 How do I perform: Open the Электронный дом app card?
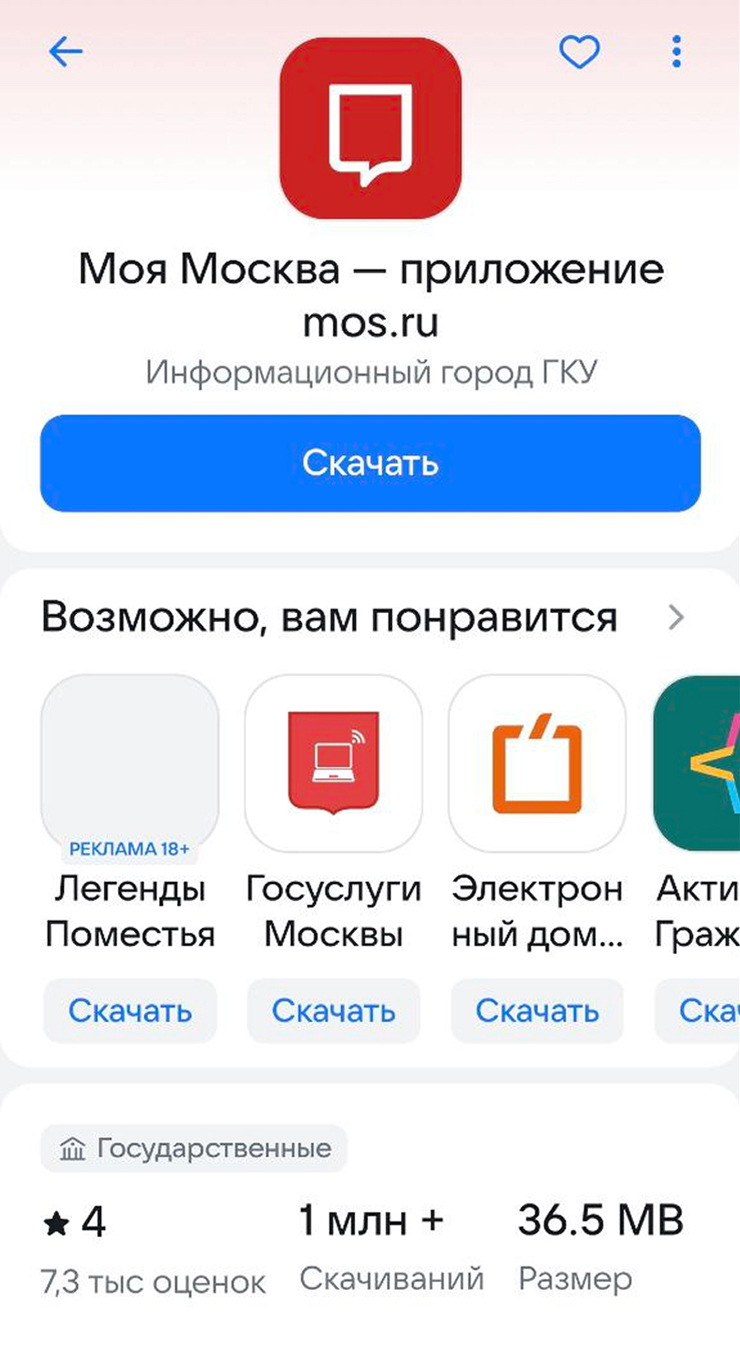pyautogui.click(x=537, y=763)
